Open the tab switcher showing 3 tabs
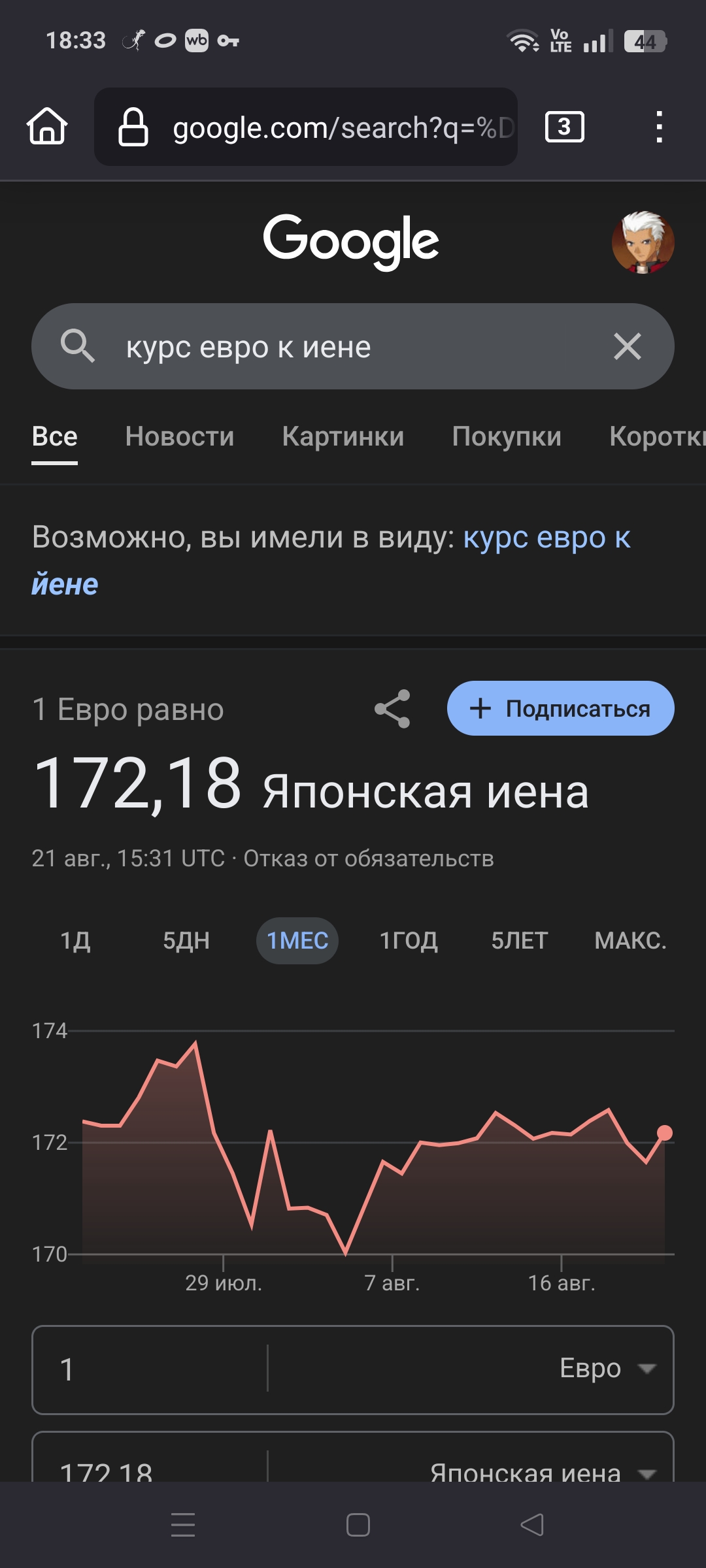Image resolution: width=706 pixels, height=1568 pixels. (x=564, y=127)
